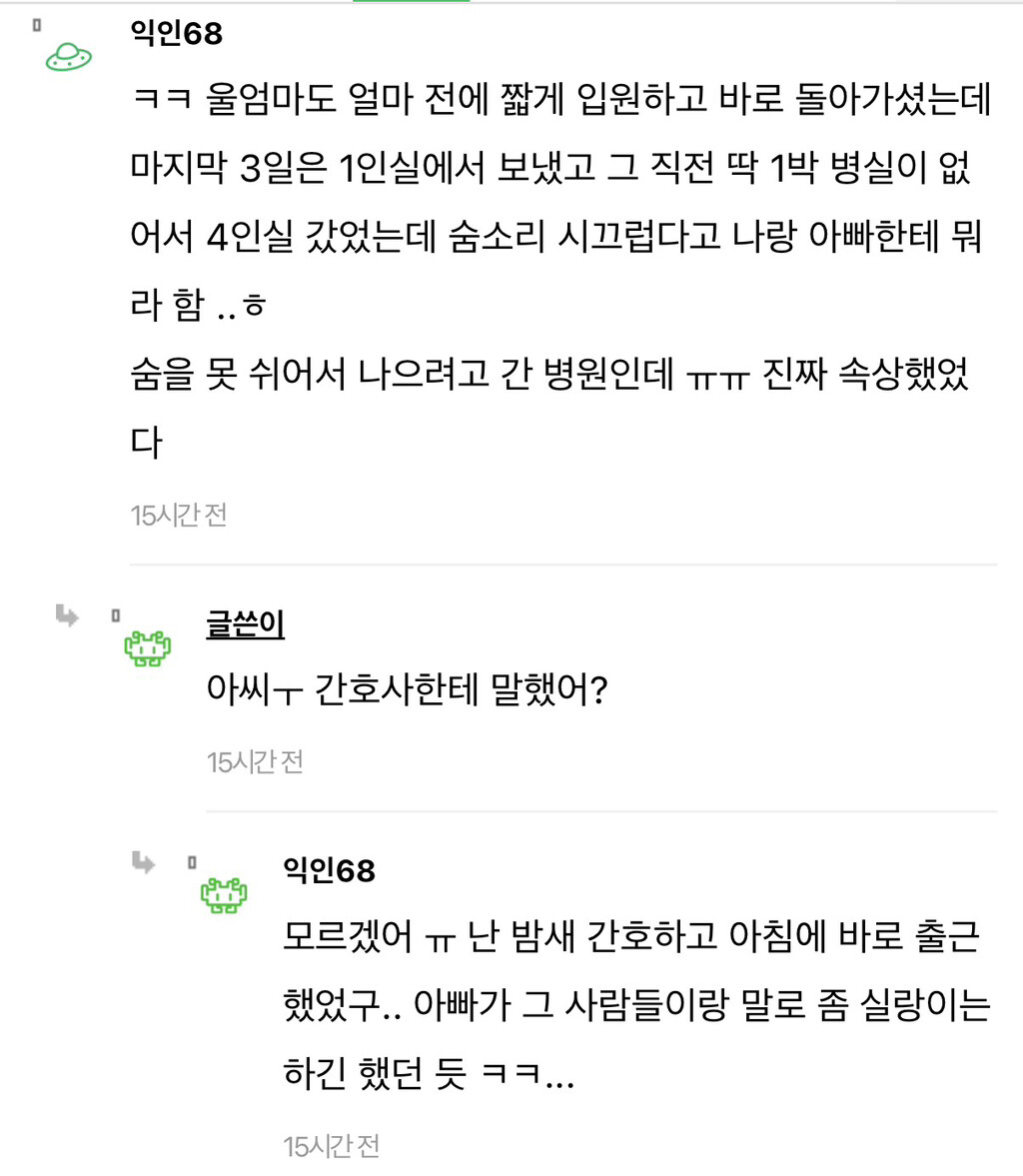1023x1176 pixels.
Task: Tap the UFO avatar of the first 익인68 comment
Action: 68,57
